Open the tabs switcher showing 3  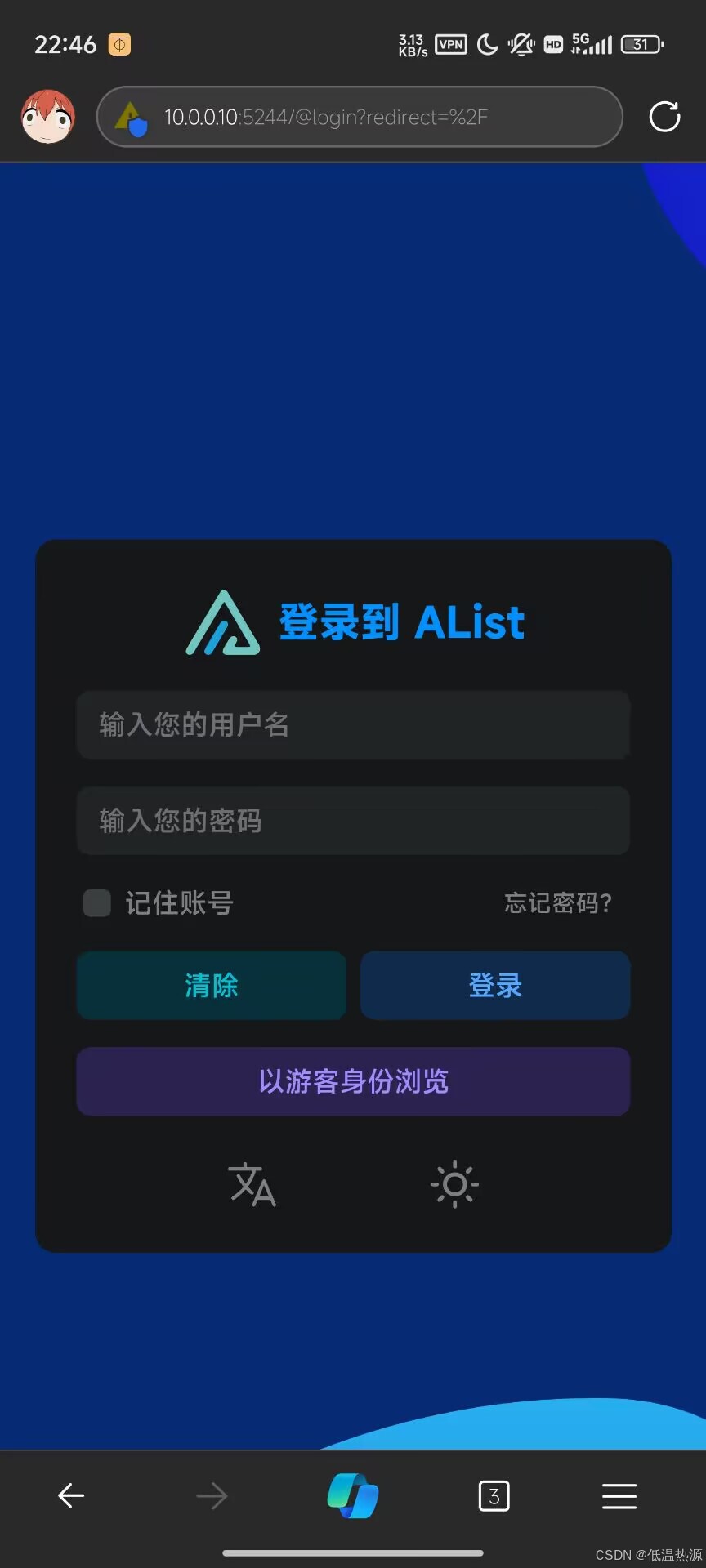494,1496
